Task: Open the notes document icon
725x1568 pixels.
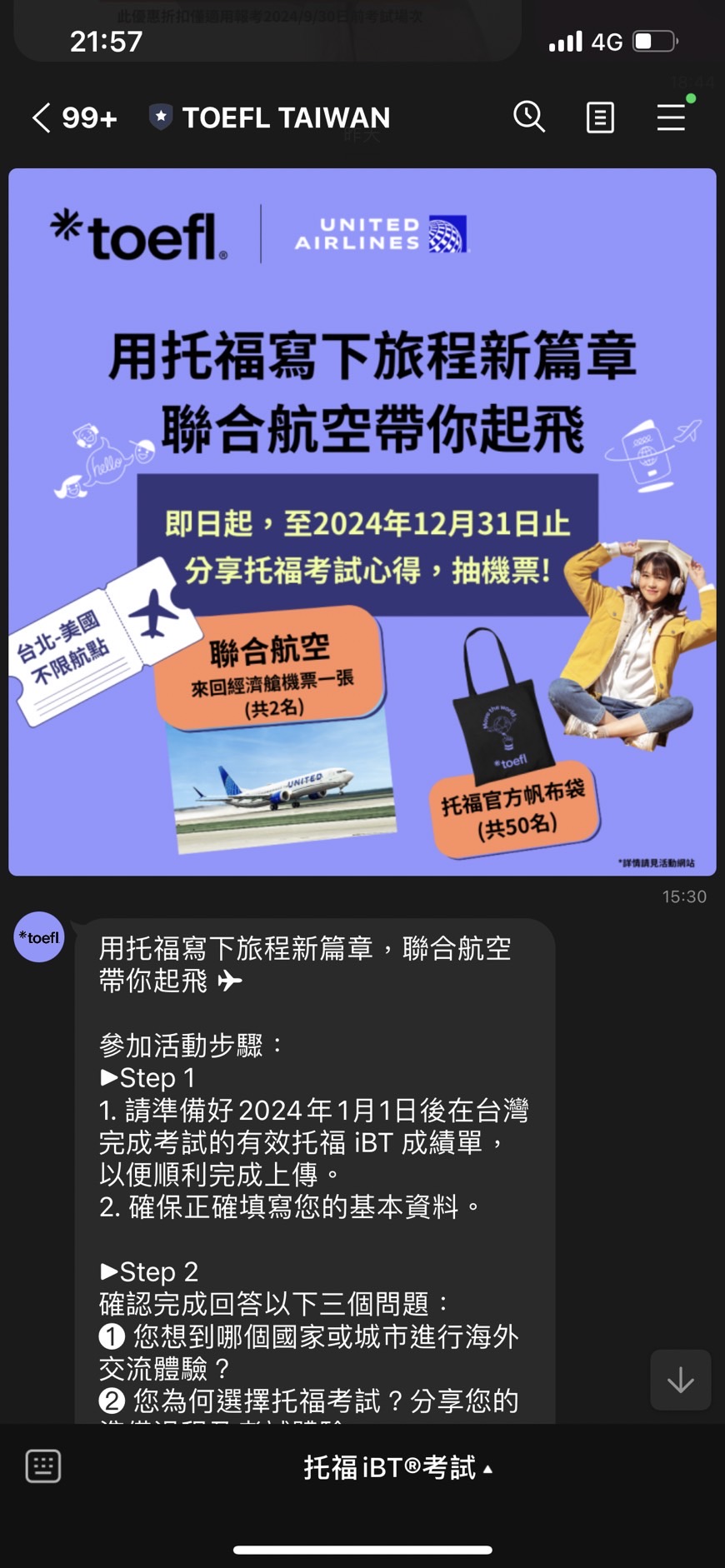Action: click(x=600, y=117)
